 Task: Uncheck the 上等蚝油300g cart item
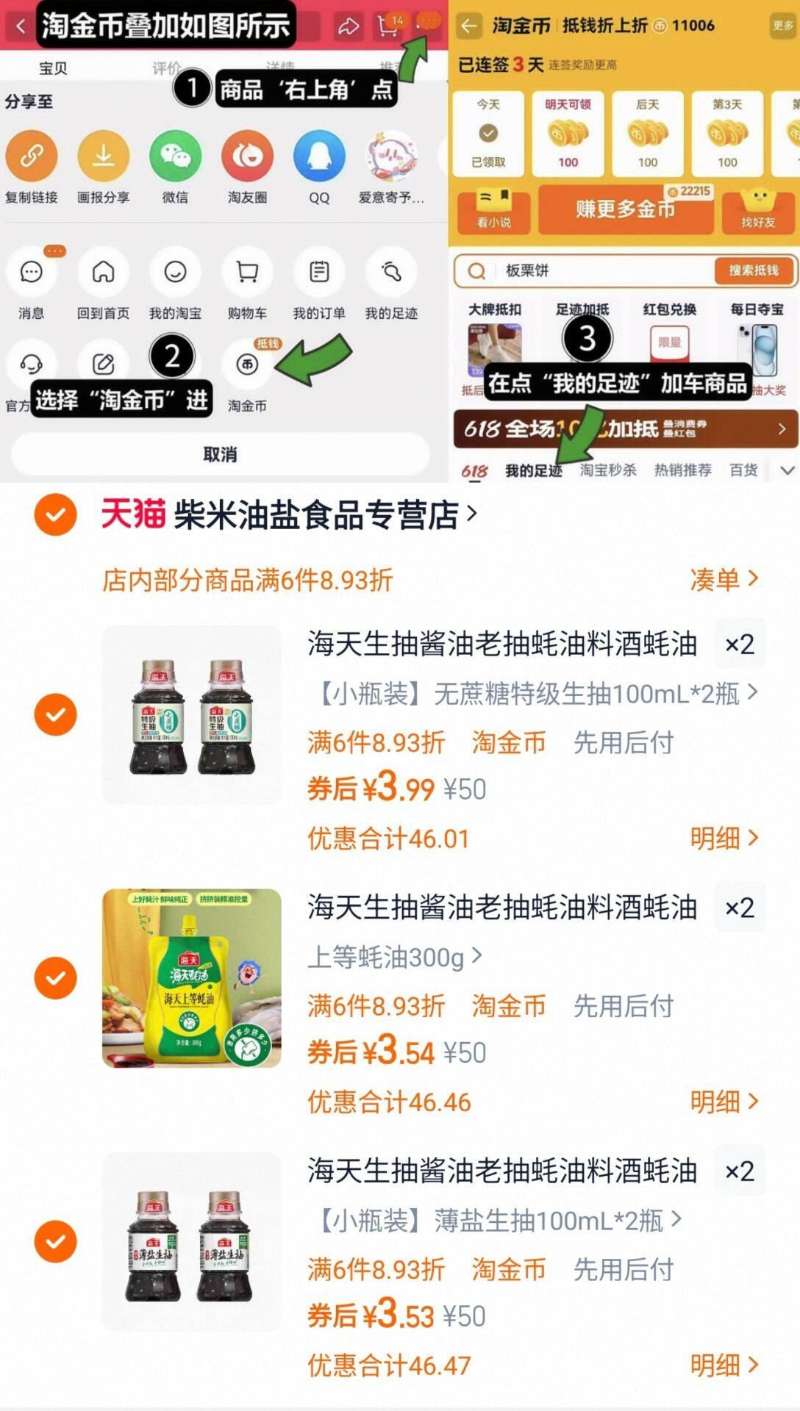55,978
